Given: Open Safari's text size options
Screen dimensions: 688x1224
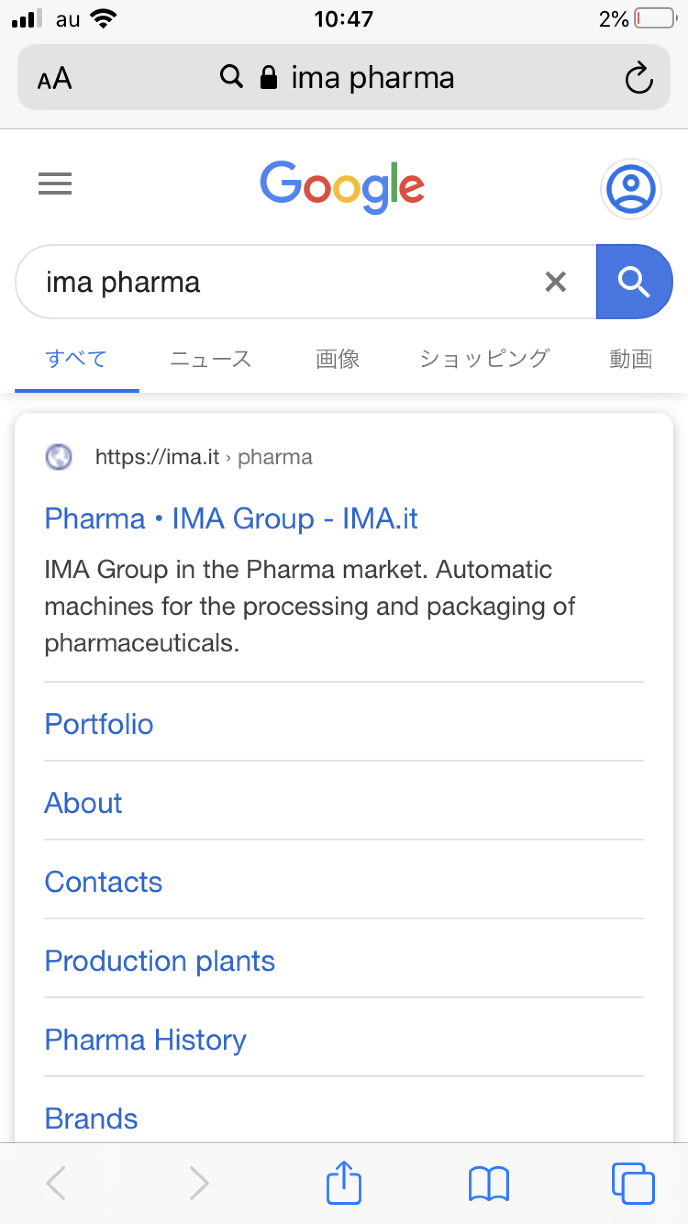Looking at the screenshot, I should [55, 79].
